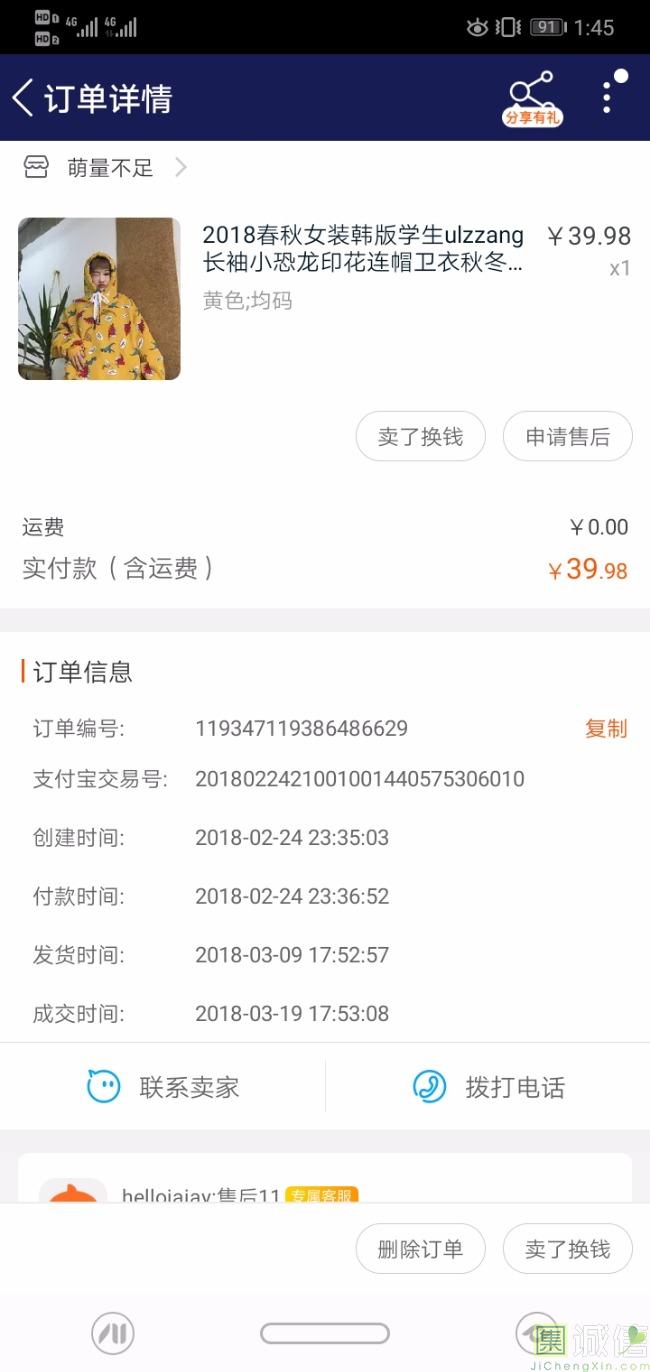Tap 卖了换钱 in the bottom bar

pos(567,1249)
